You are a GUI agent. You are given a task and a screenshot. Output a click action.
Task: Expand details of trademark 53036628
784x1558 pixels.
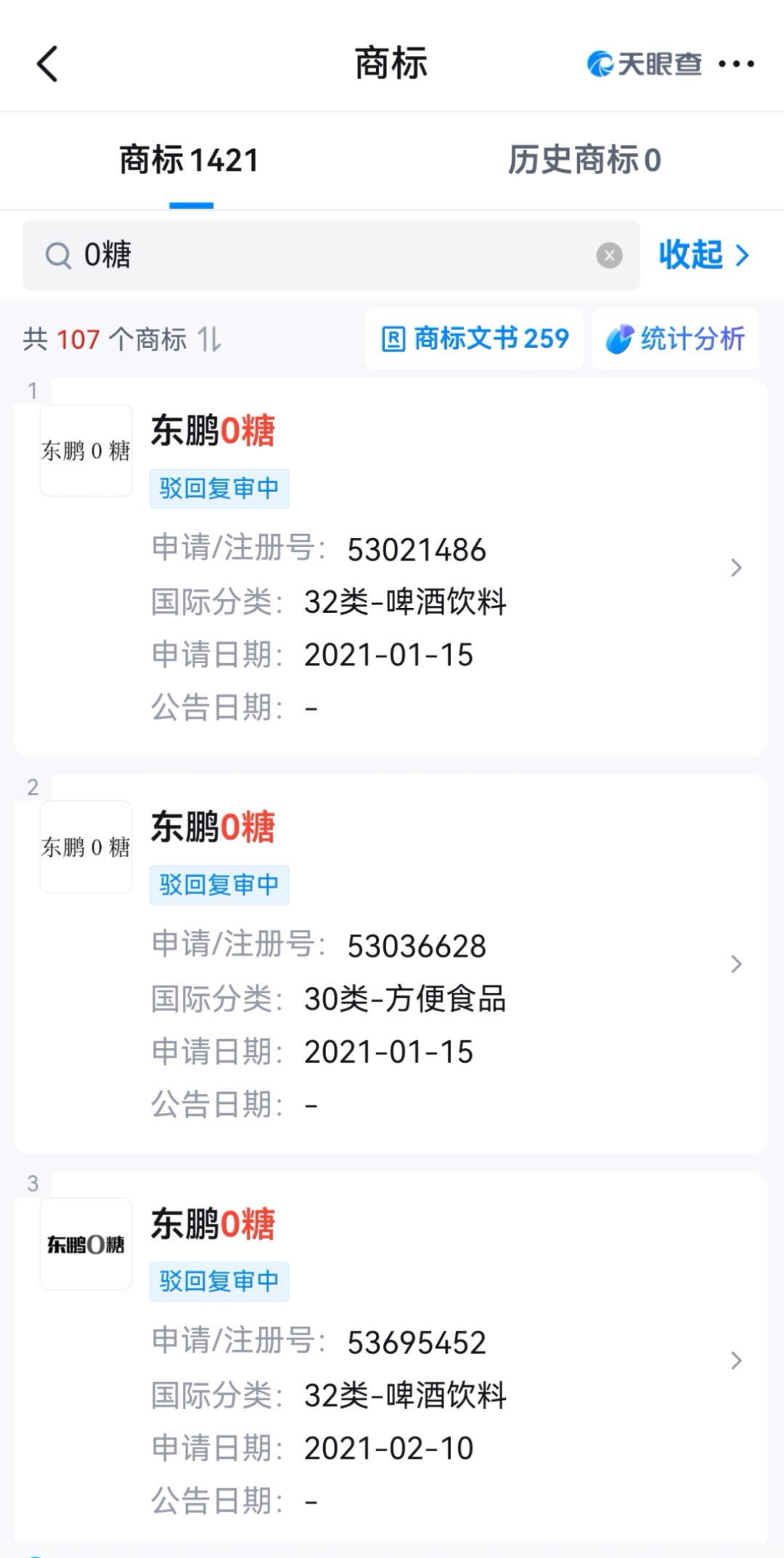click(736, 965)
